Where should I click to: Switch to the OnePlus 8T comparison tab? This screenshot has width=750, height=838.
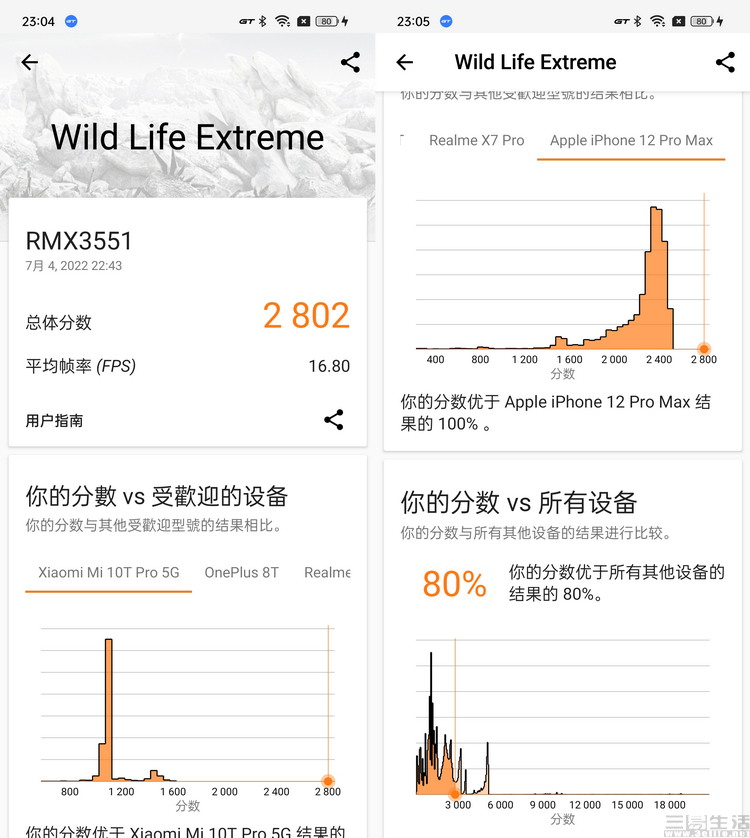(241, 573)
